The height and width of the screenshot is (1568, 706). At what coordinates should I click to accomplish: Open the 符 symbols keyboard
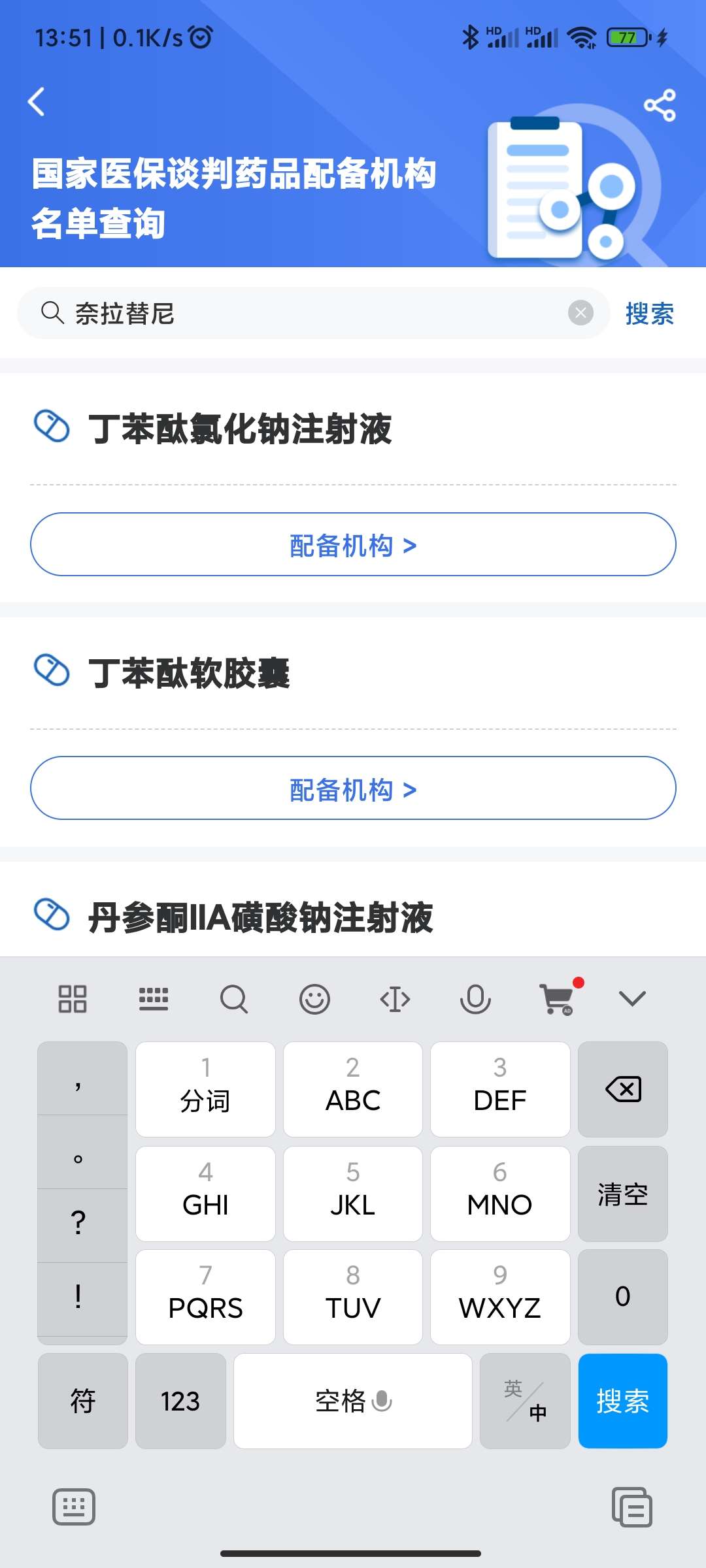point(83,1401)
